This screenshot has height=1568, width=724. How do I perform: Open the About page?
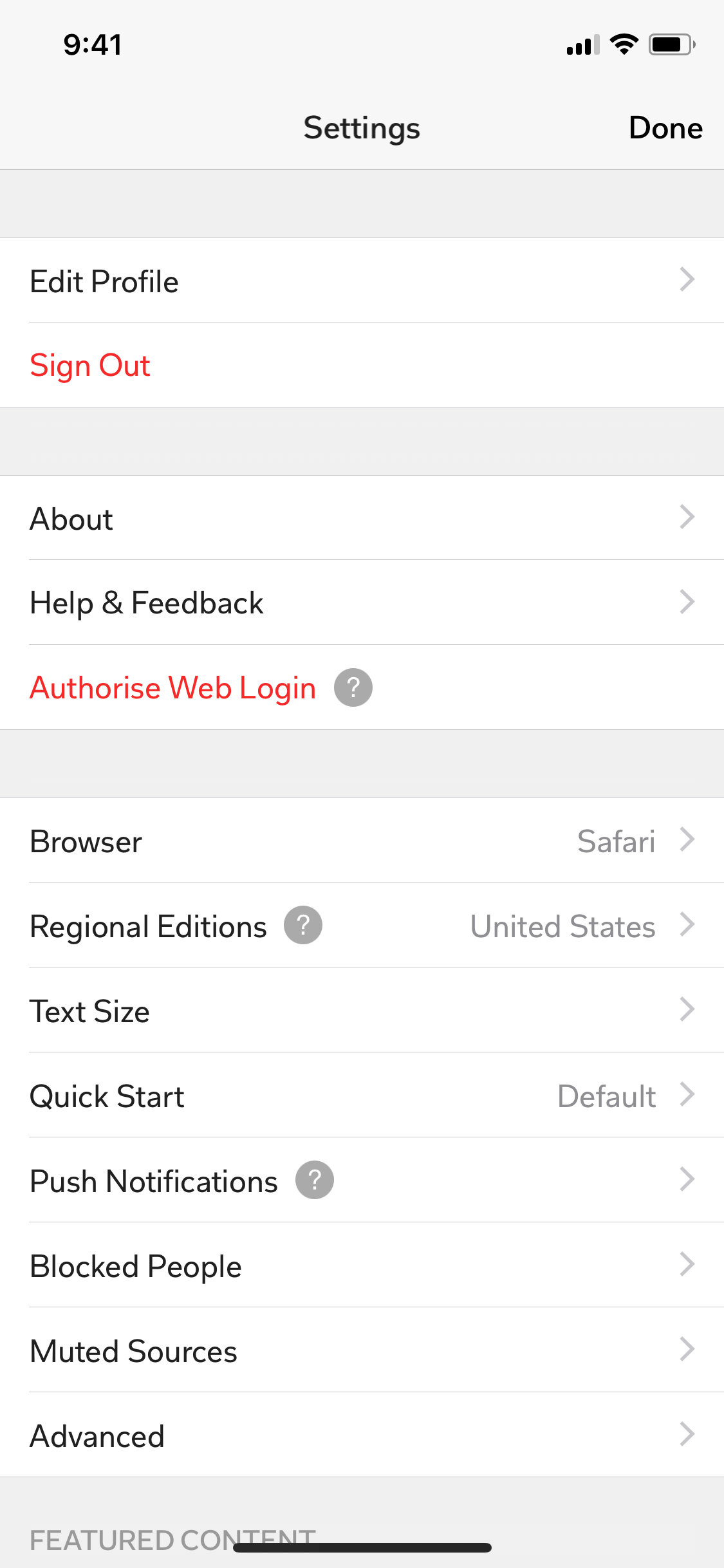362,518
